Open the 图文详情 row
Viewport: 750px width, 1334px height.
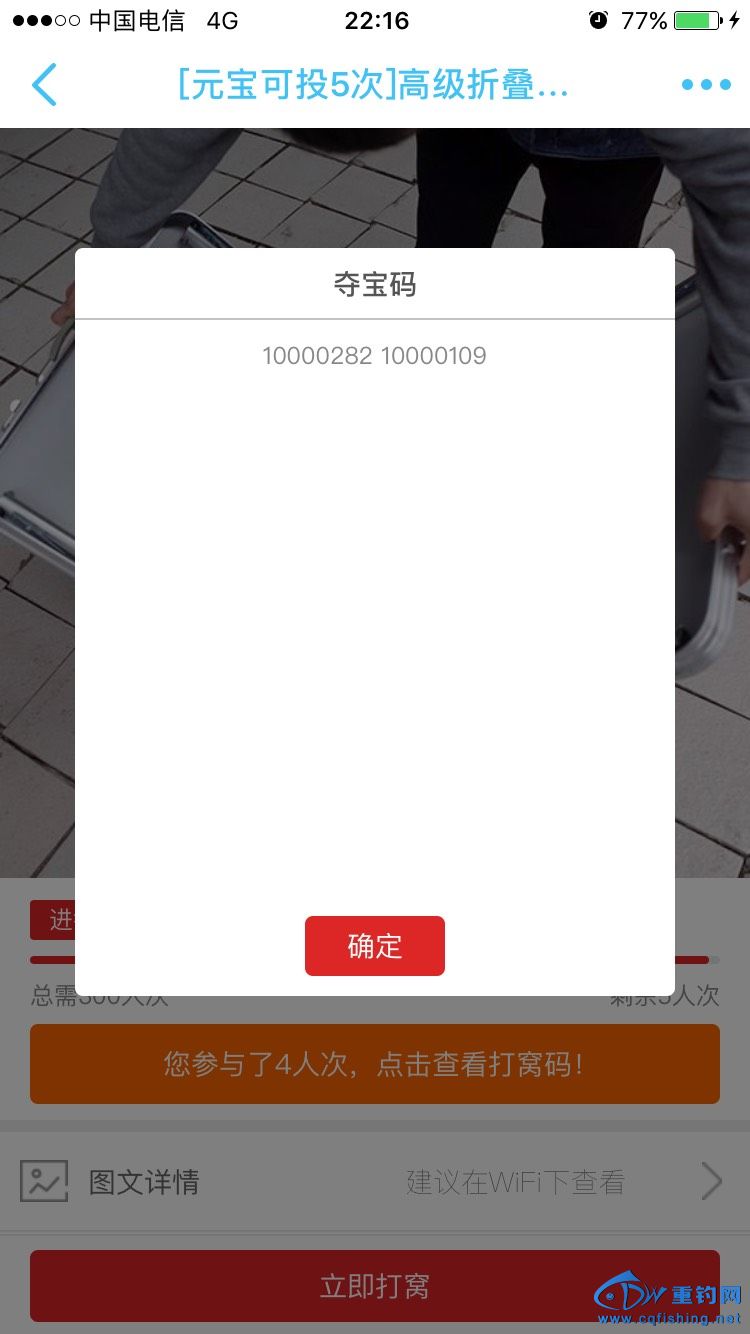pyautogui.click(x=374, y=1182)
